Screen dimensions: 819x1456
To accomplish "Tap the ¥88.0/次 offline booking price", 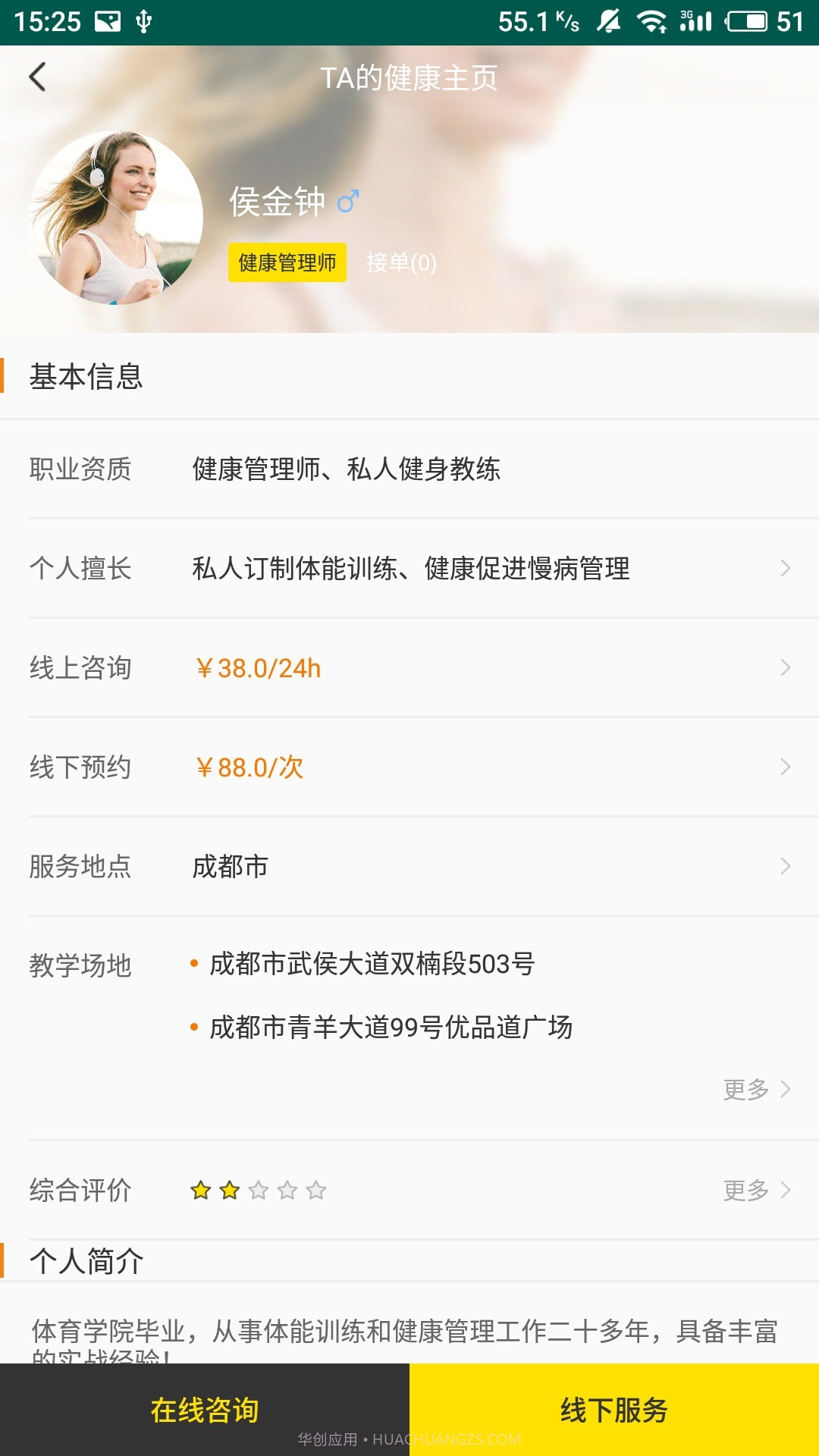I will tap(249, 767).
